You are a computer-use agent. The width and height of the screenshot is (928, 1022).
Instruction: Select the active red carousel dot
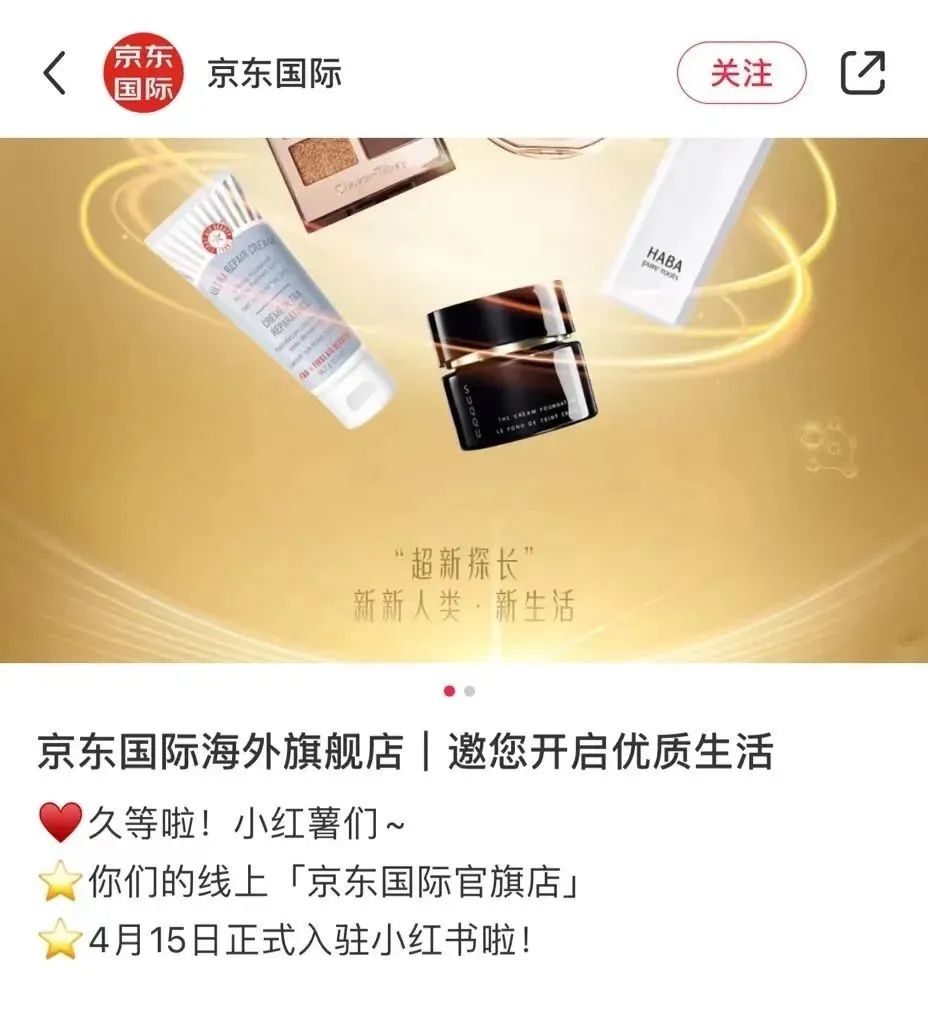[x=448, y=689]
